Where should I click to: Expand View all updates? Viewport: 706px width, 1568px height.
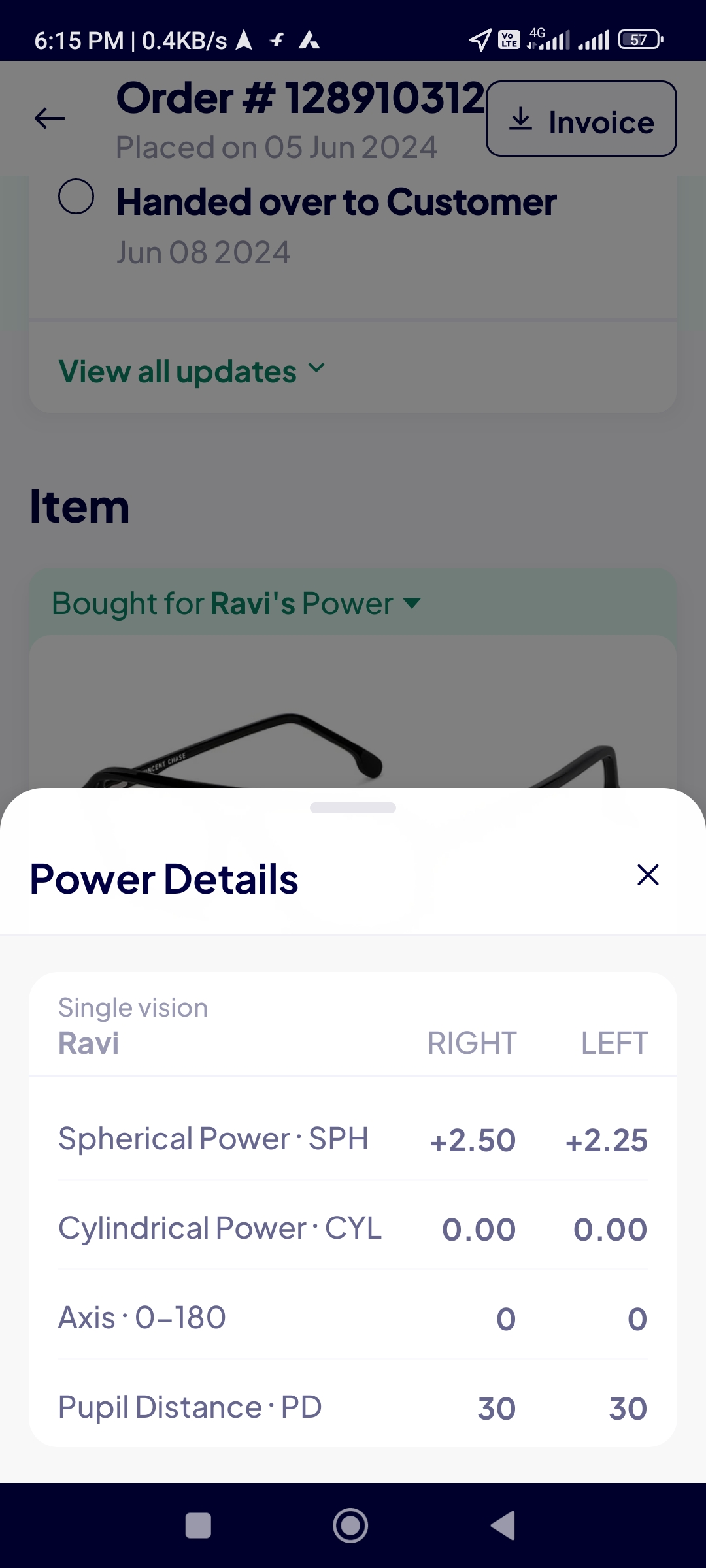click(x=192, y=371)
